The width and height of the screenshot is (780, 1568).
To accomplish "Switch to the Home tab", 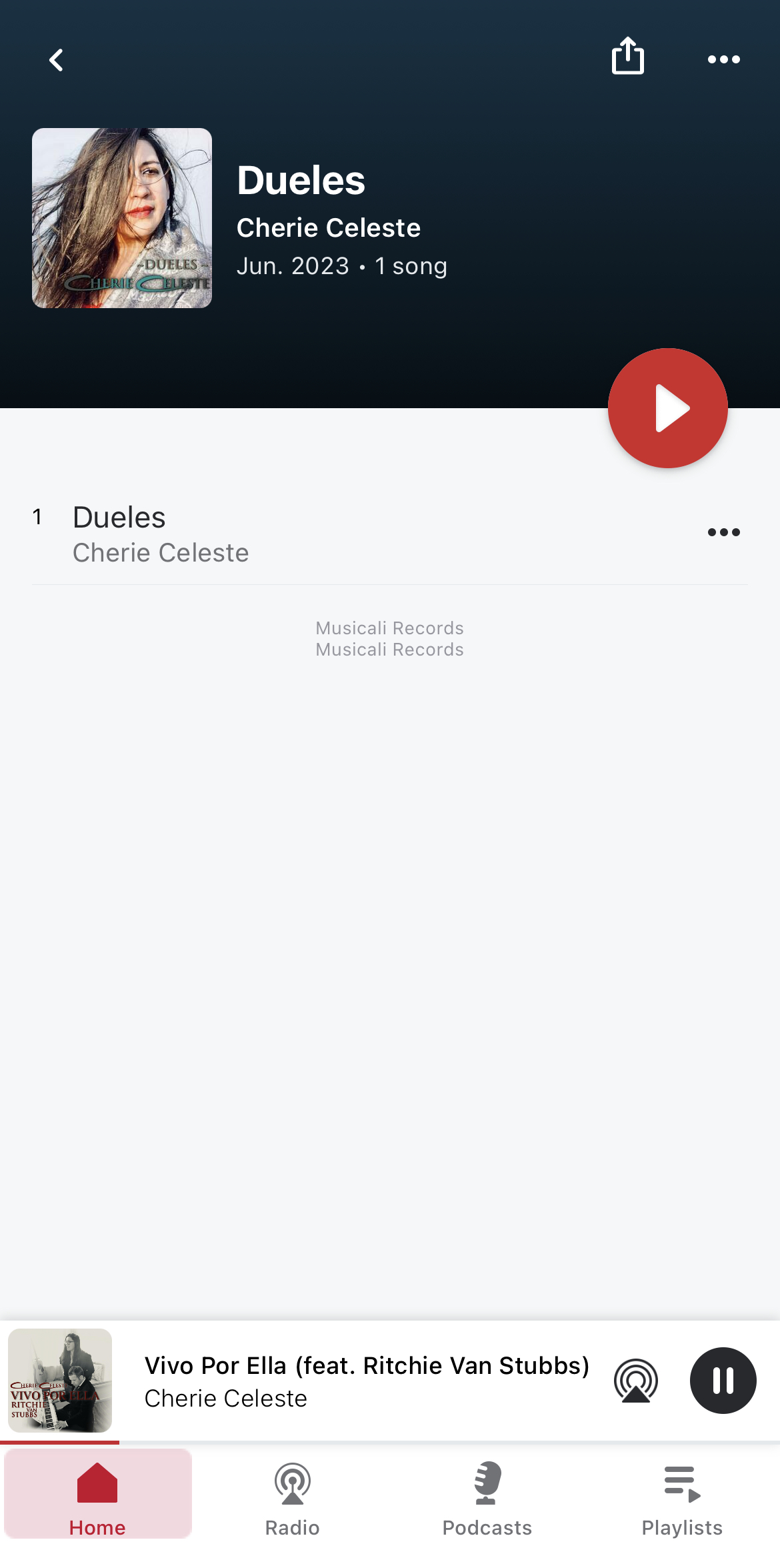I will coord(97,1496).
